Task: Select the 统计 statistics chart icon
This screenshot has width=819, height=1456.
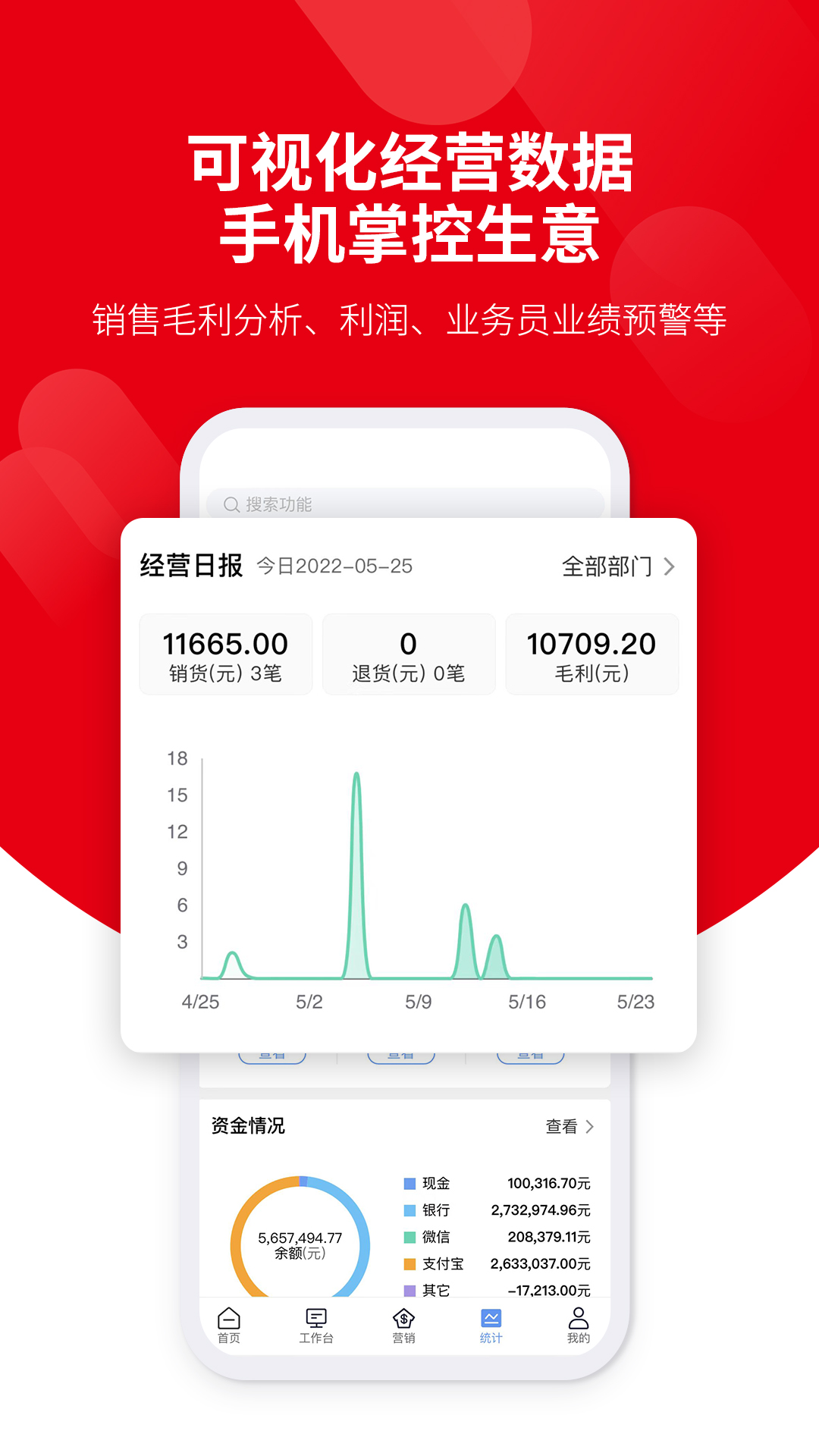Action: click(491, 1322)
